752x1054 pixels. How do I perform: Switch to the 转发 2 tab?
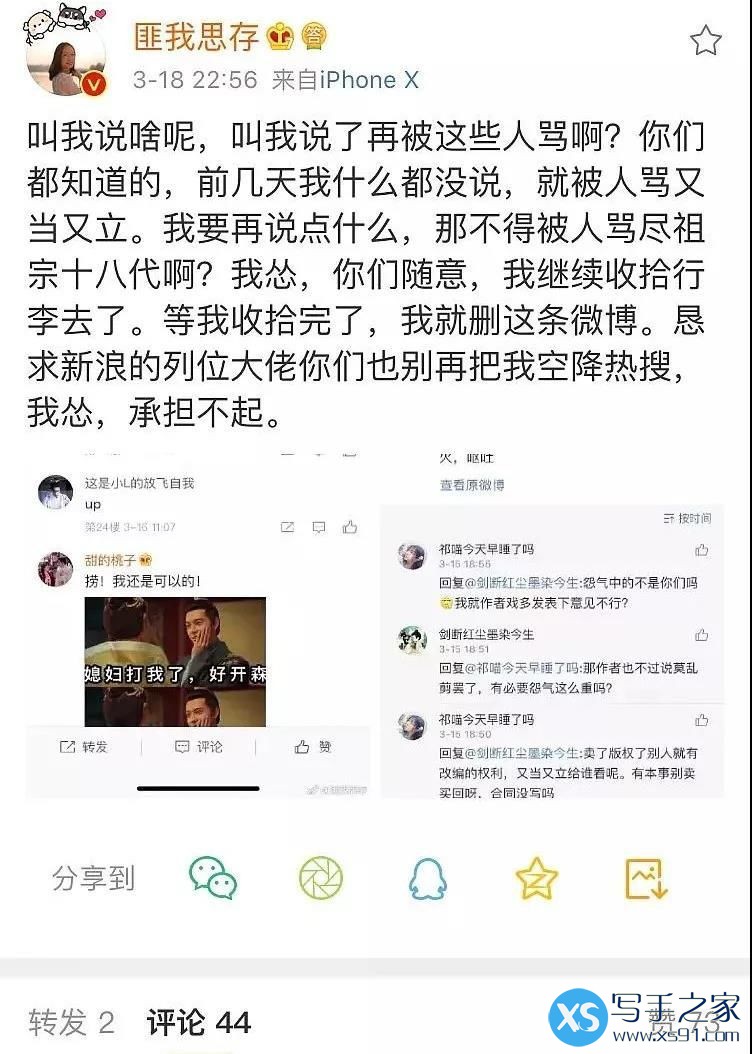coord(71,1022)
